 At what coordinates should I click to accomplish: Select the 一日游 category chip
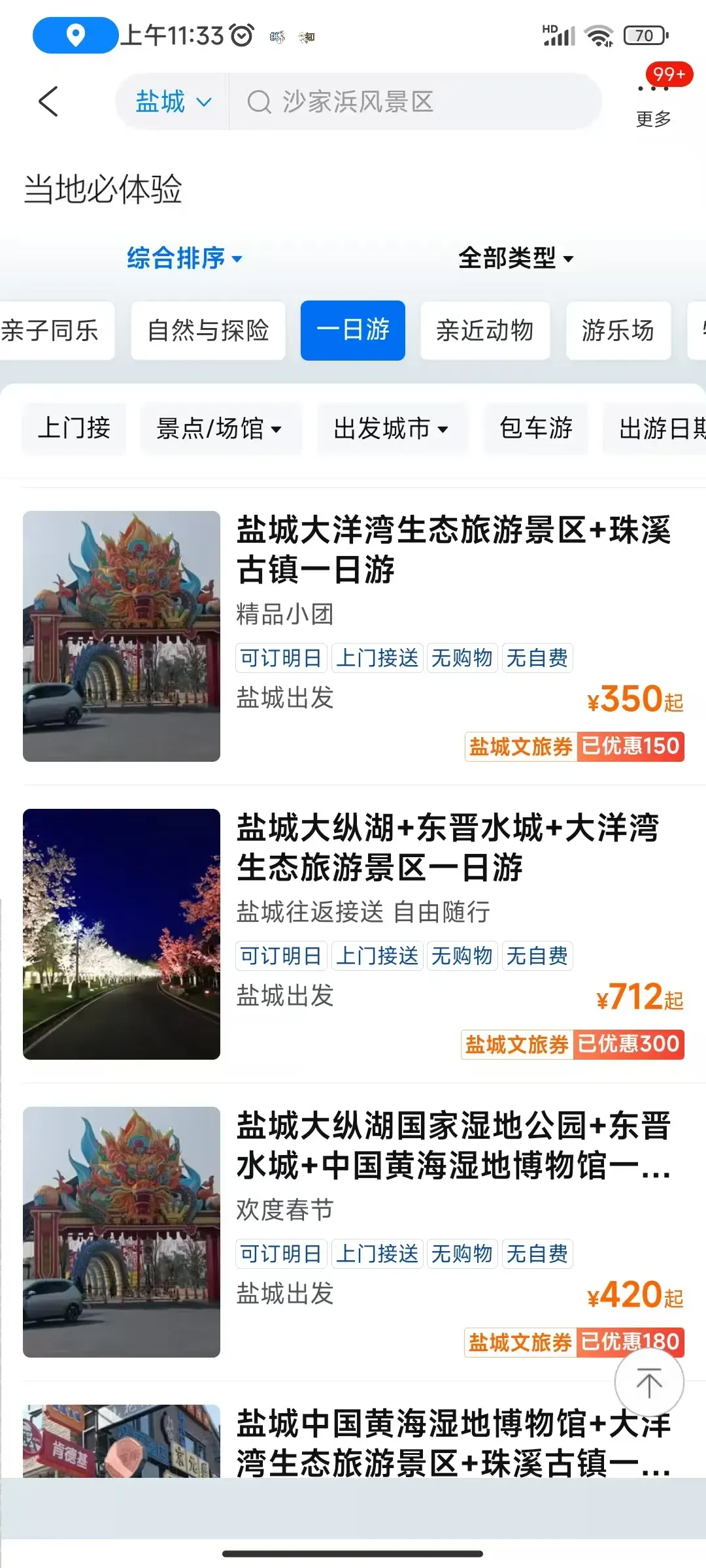353,331
